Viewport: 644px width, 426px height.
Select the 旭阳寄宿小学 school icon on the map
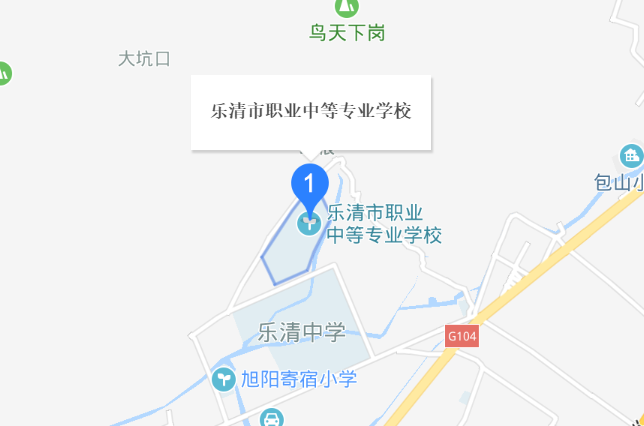(224, 379)
